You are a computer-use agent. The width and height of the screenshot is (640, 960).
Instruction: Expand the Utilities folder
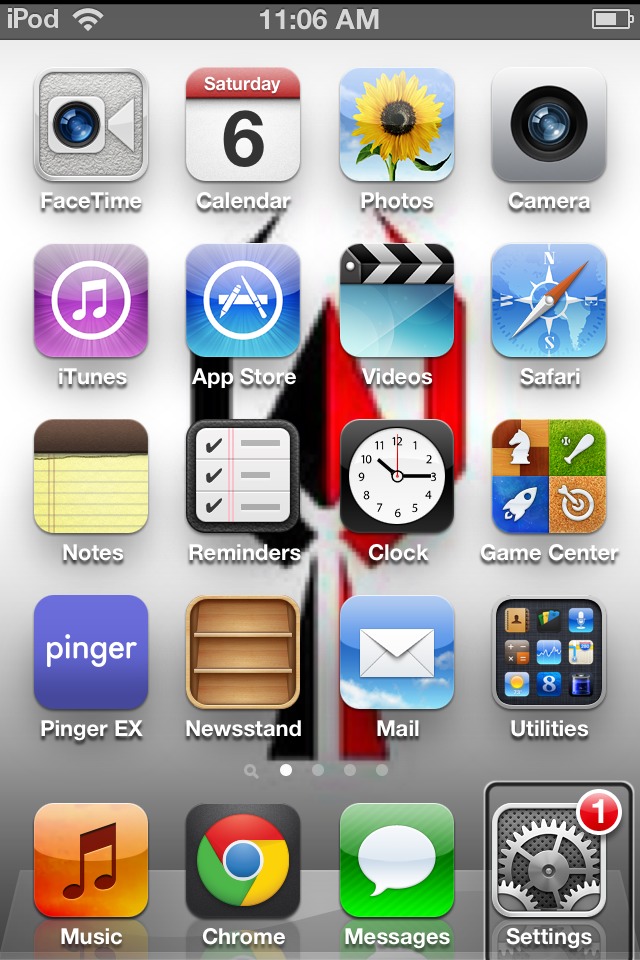pyautogui.click(x=548, y=653)
